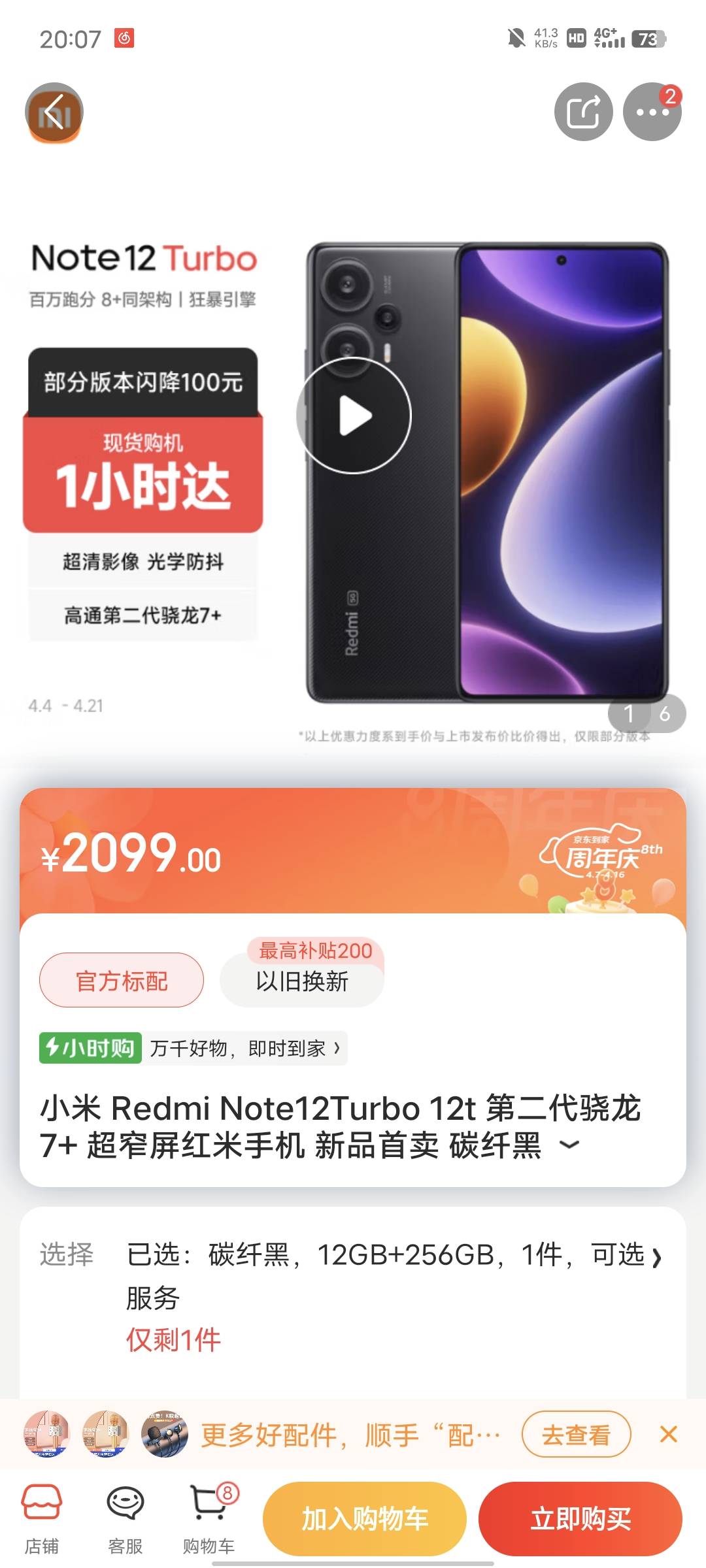
Task: Add the phone with 加入购物车
Action: (365, 1518)
